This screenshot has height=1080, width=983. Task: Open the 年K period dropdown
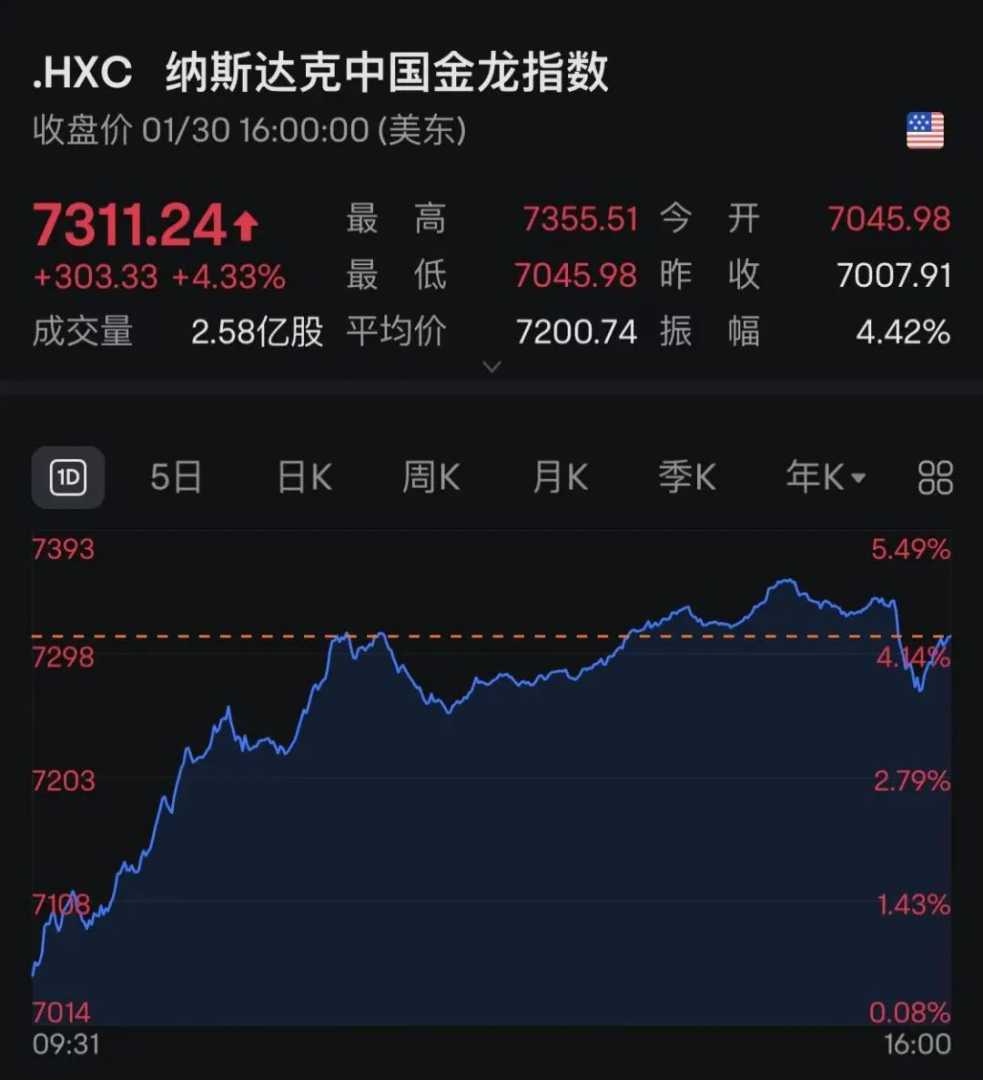click(826, 478)
